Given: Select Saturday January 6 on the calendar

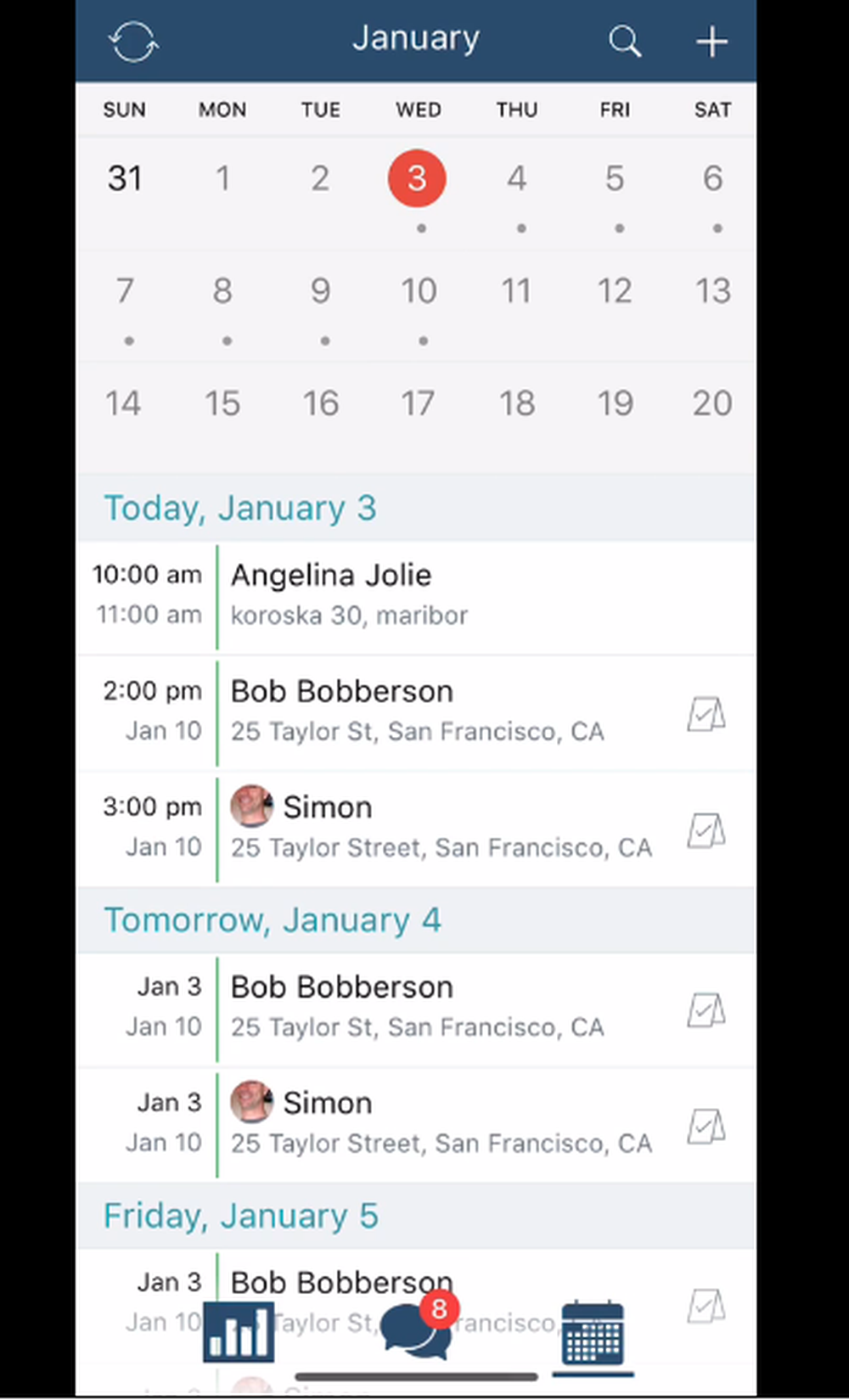Looking at the screenshot, I should [712, 178].
